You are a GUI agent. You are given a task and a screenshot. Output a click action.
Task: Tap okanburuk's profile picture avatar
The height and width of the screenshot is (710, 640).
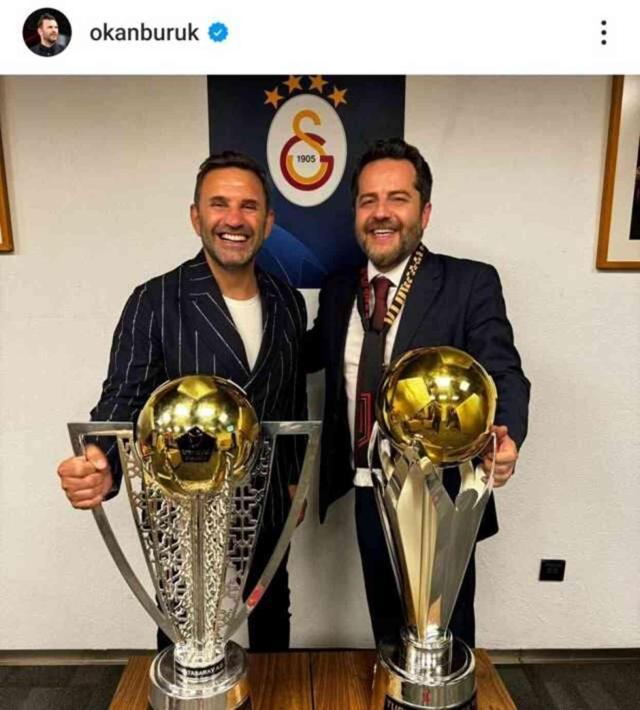click(x=46, y=33)
